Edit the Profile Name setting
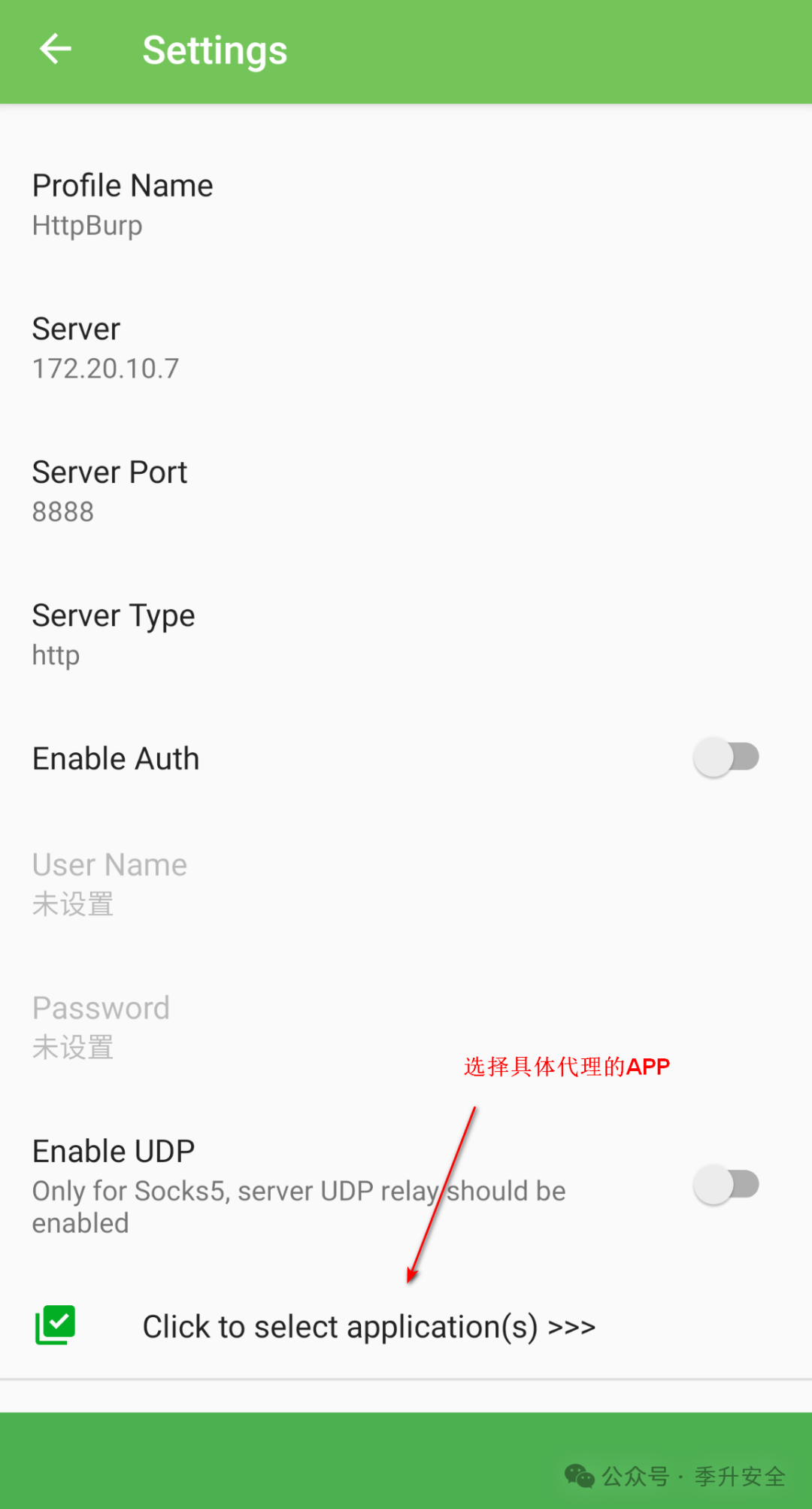The height and width of the screenshot is (1509, 812). click(x=123, y=204)
